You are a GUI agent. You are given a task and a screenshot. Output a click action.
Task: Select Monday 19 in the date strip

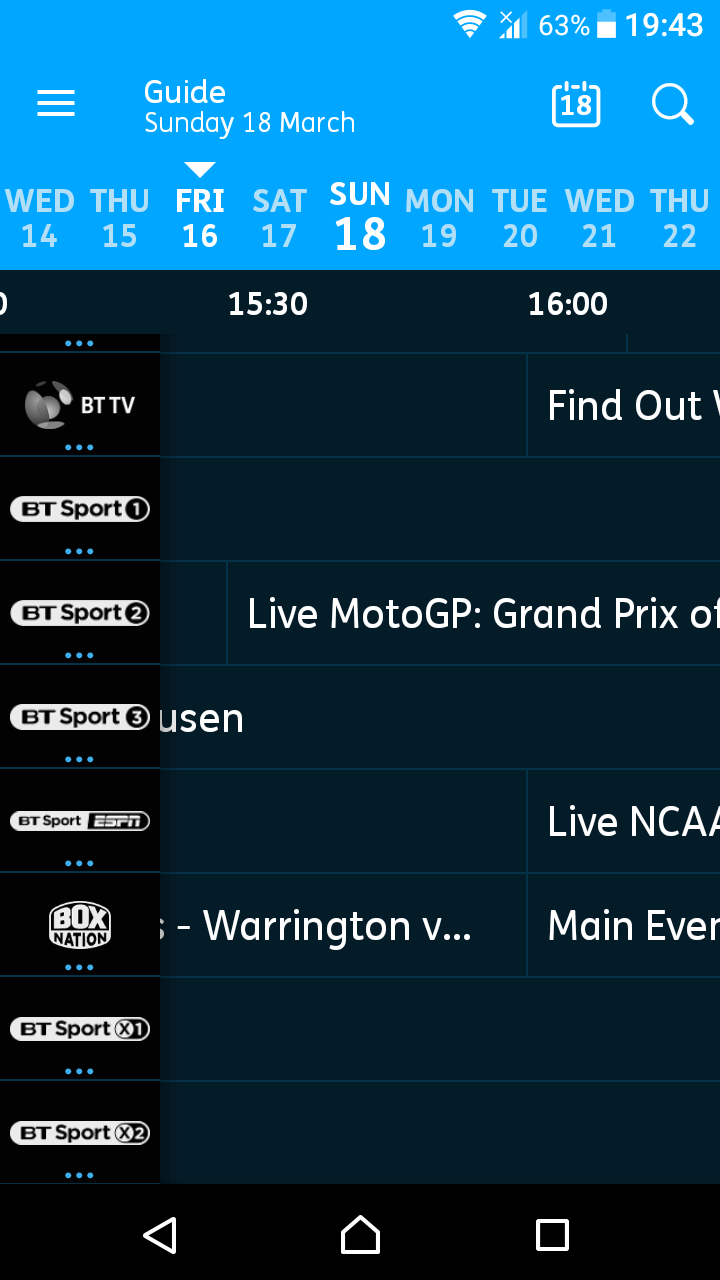(439, 218)
